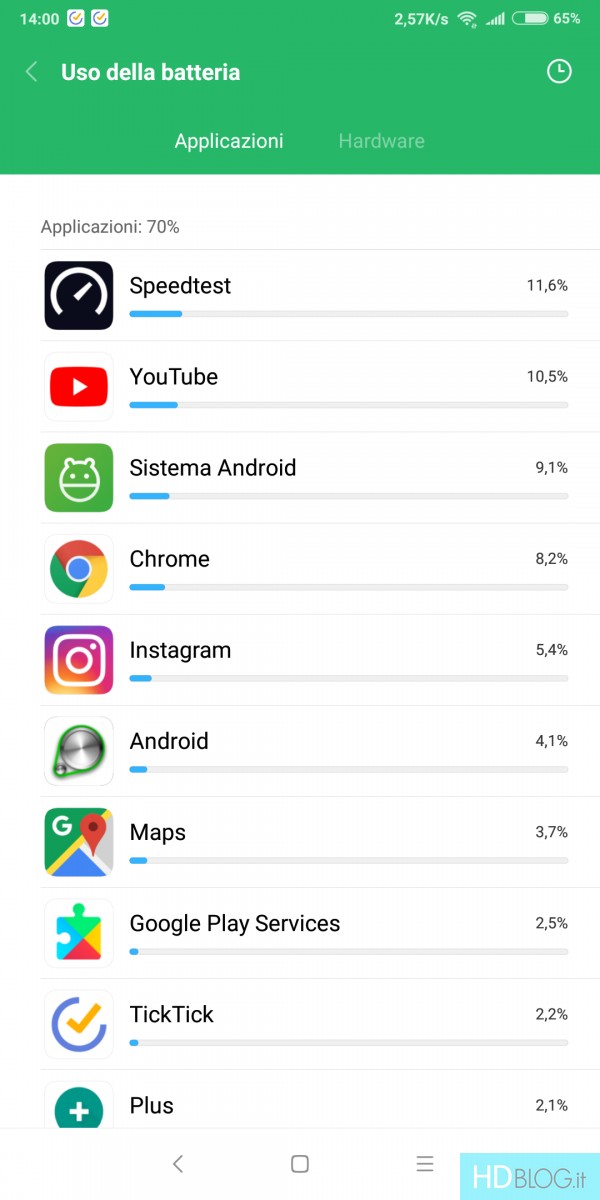View Google Play Services battery usage
Image resolution: width=600 pixels, height=1200 pixels.
click(x=300, y=932)
